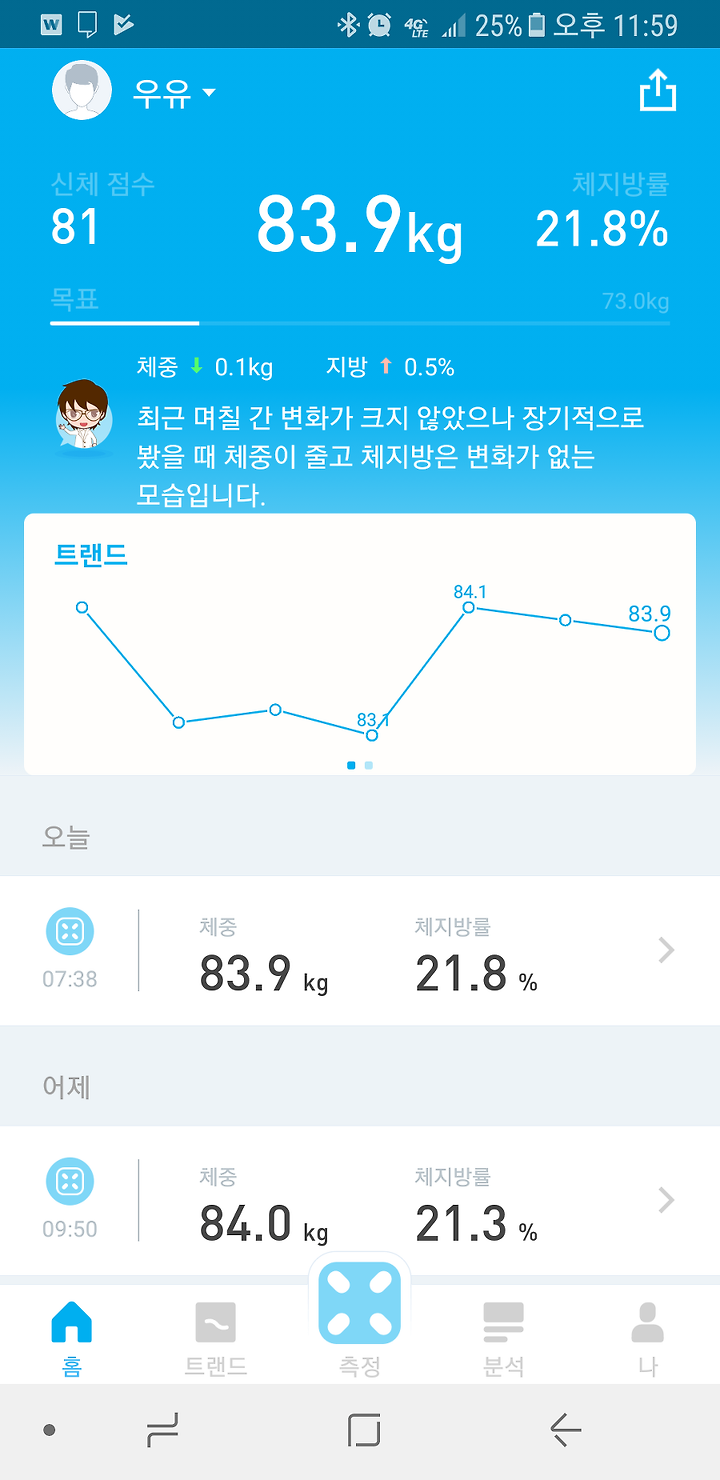Viewport: 720px width, 1480px height.
Task: Open recent apps from navigation bar
Action: pos(163,1431)
